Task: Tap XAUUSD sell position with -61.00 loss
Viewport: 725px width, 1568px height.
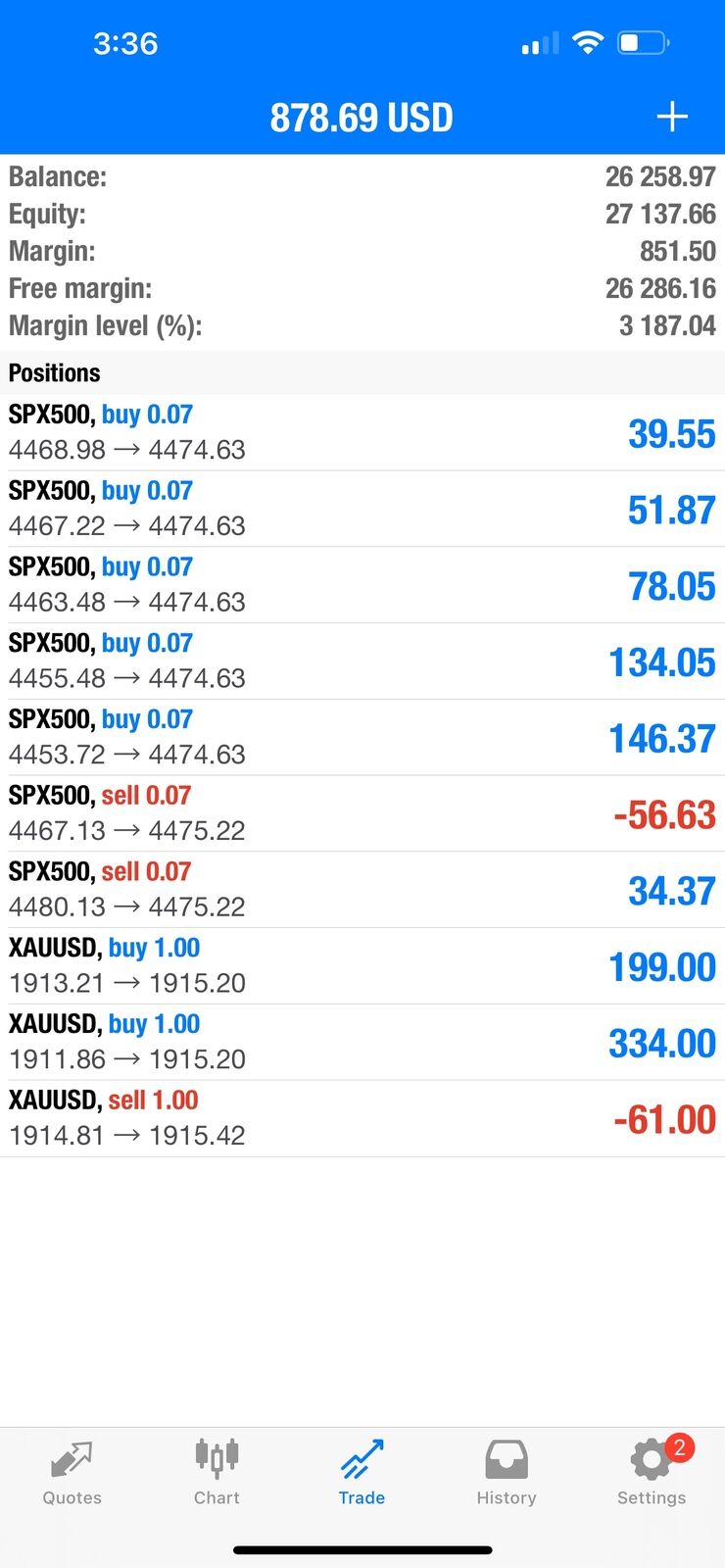Action: click(362, 1118)
